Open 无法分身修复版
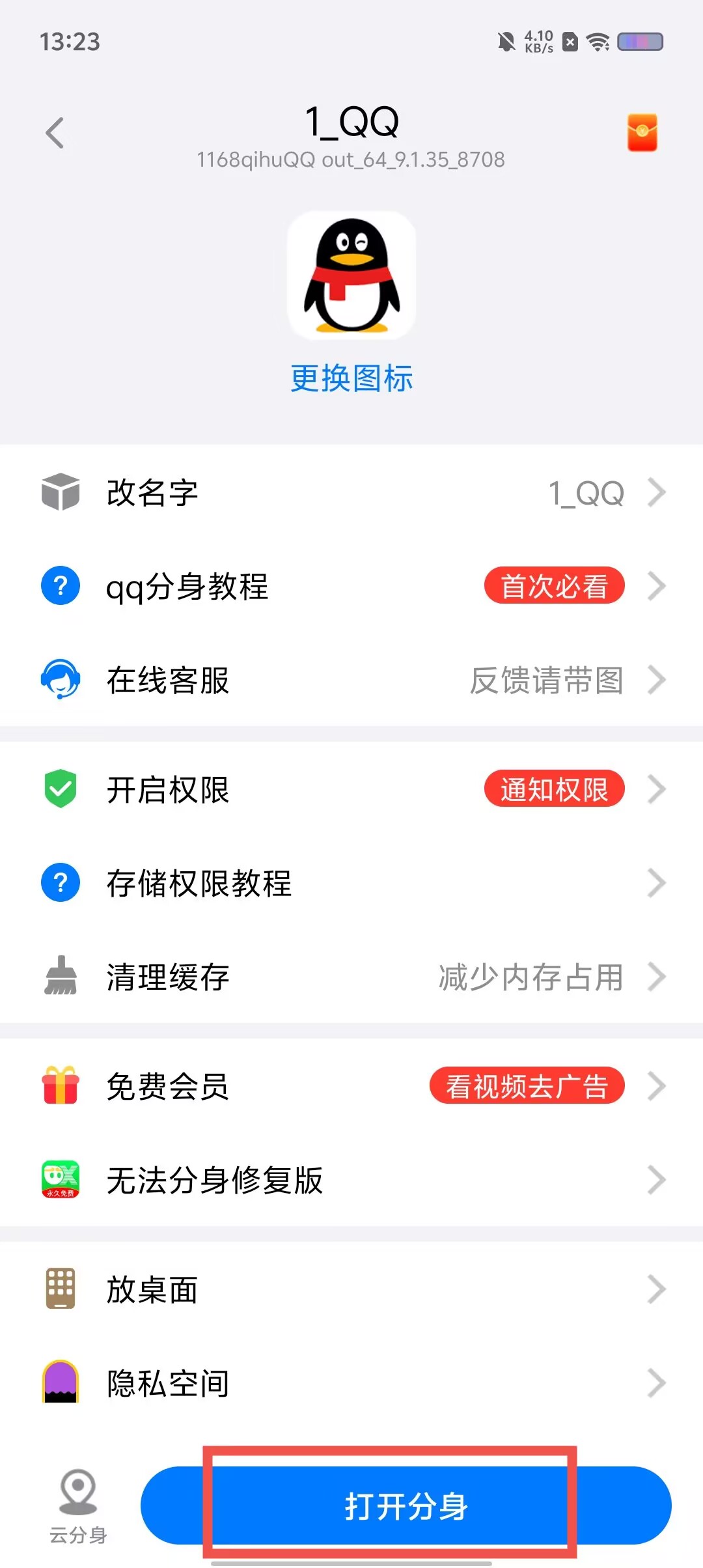This screenshot has width=703, height=1568. tap(351, 1180)
